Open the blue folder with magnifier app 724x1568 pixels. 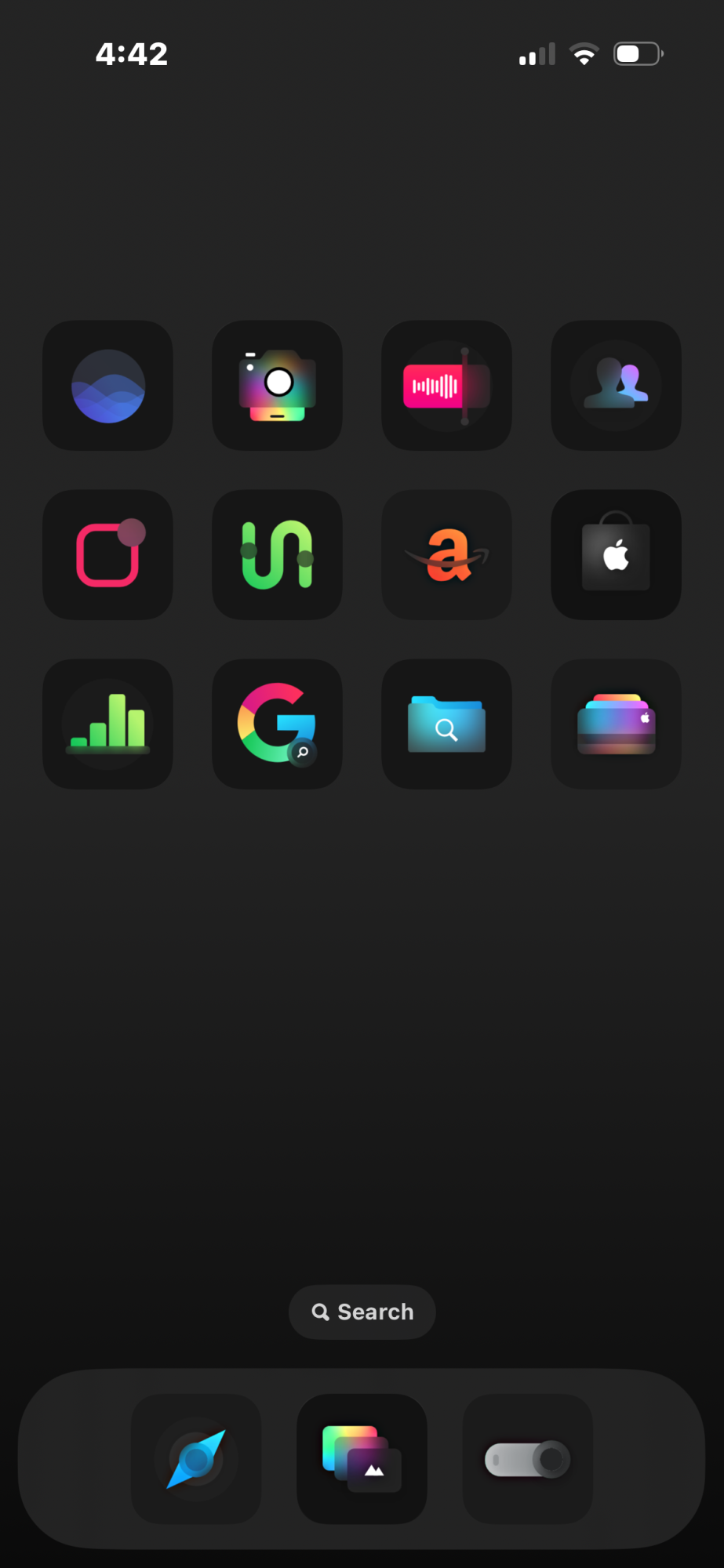446,724
